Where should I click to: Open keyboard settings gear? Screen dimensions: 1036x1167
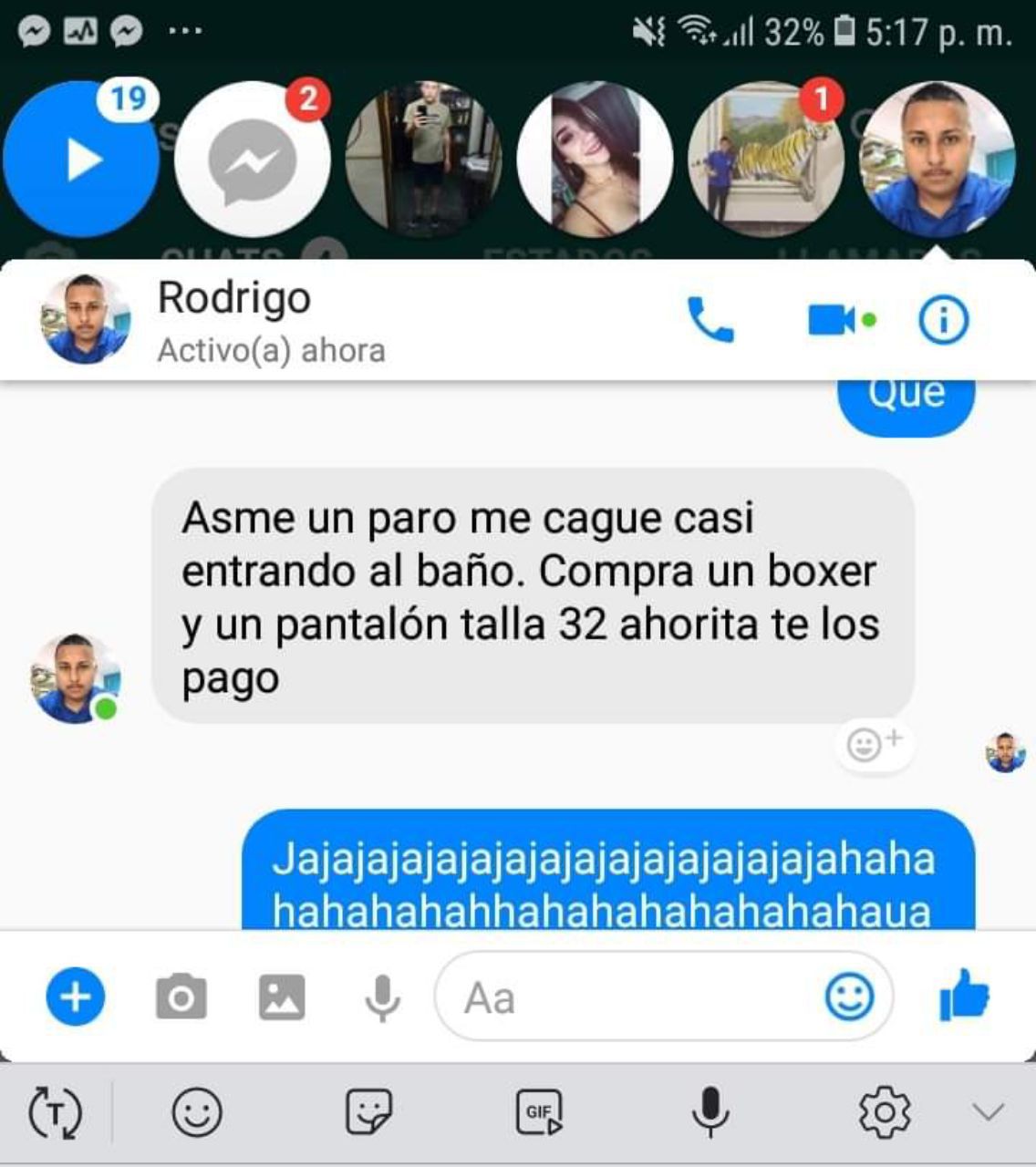885,1112
